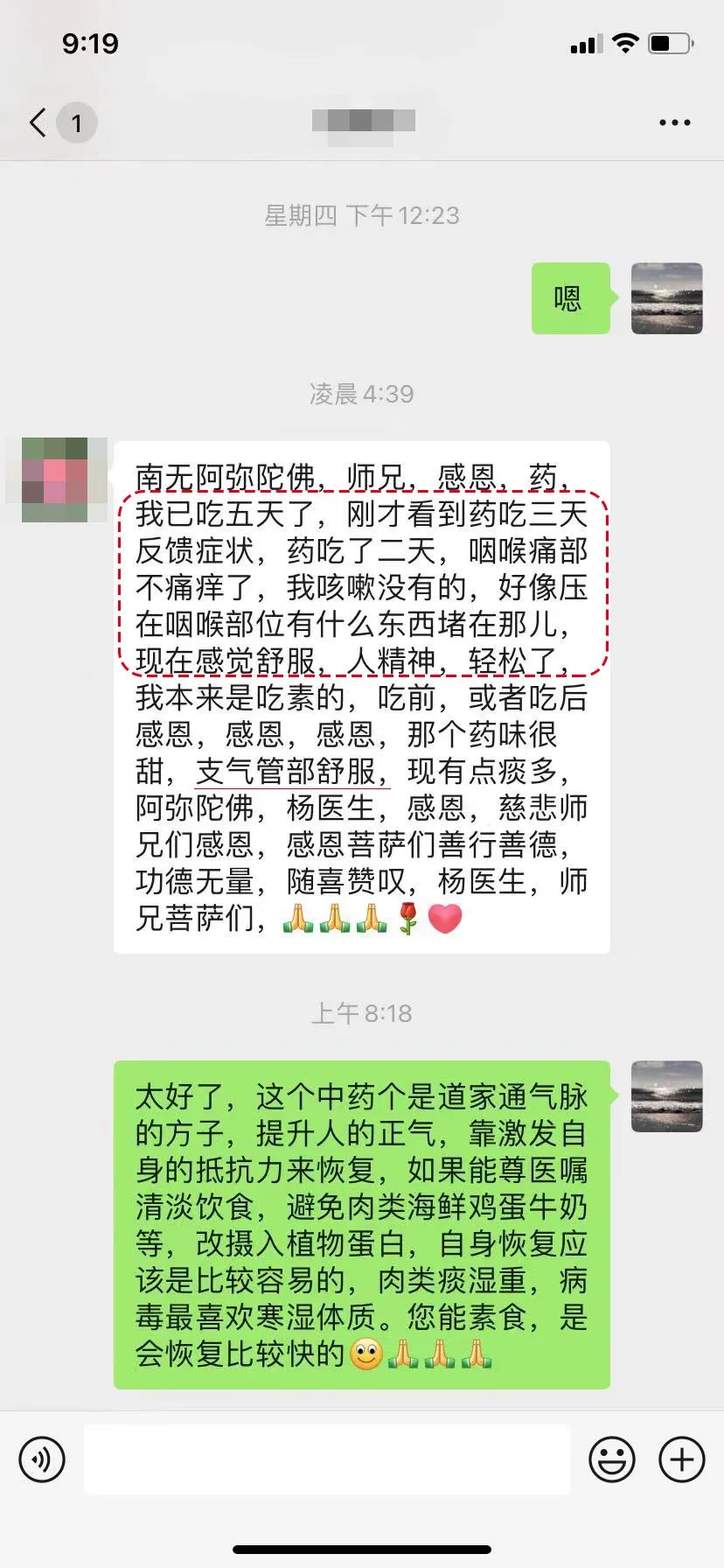Screen dimensions: 724x1568
Task: Open the plus attachment menu
Action: (681, 1459)
